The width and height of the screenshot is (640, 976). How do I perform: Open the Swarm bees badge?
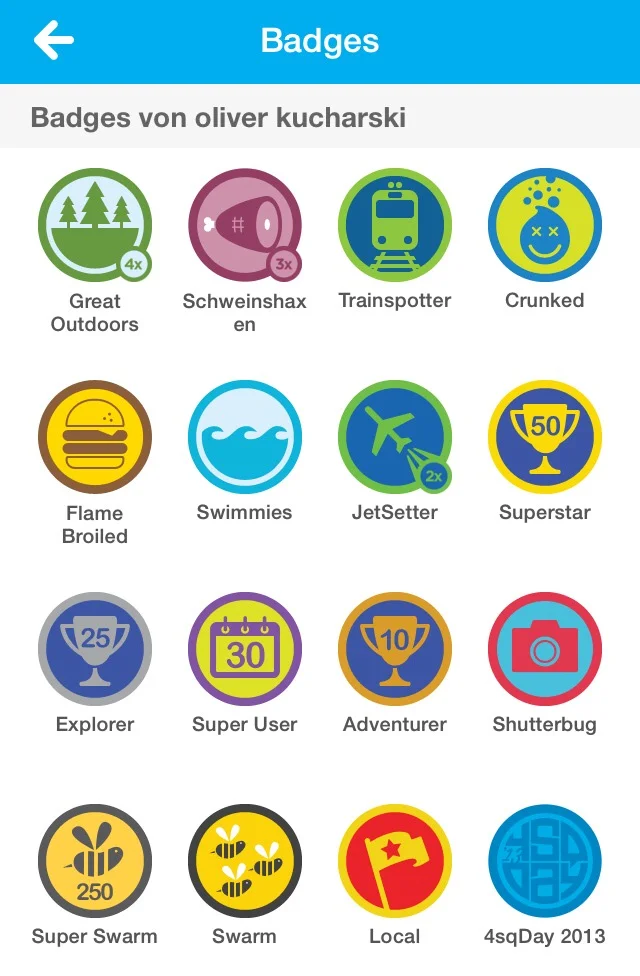(x=245, y=861)
